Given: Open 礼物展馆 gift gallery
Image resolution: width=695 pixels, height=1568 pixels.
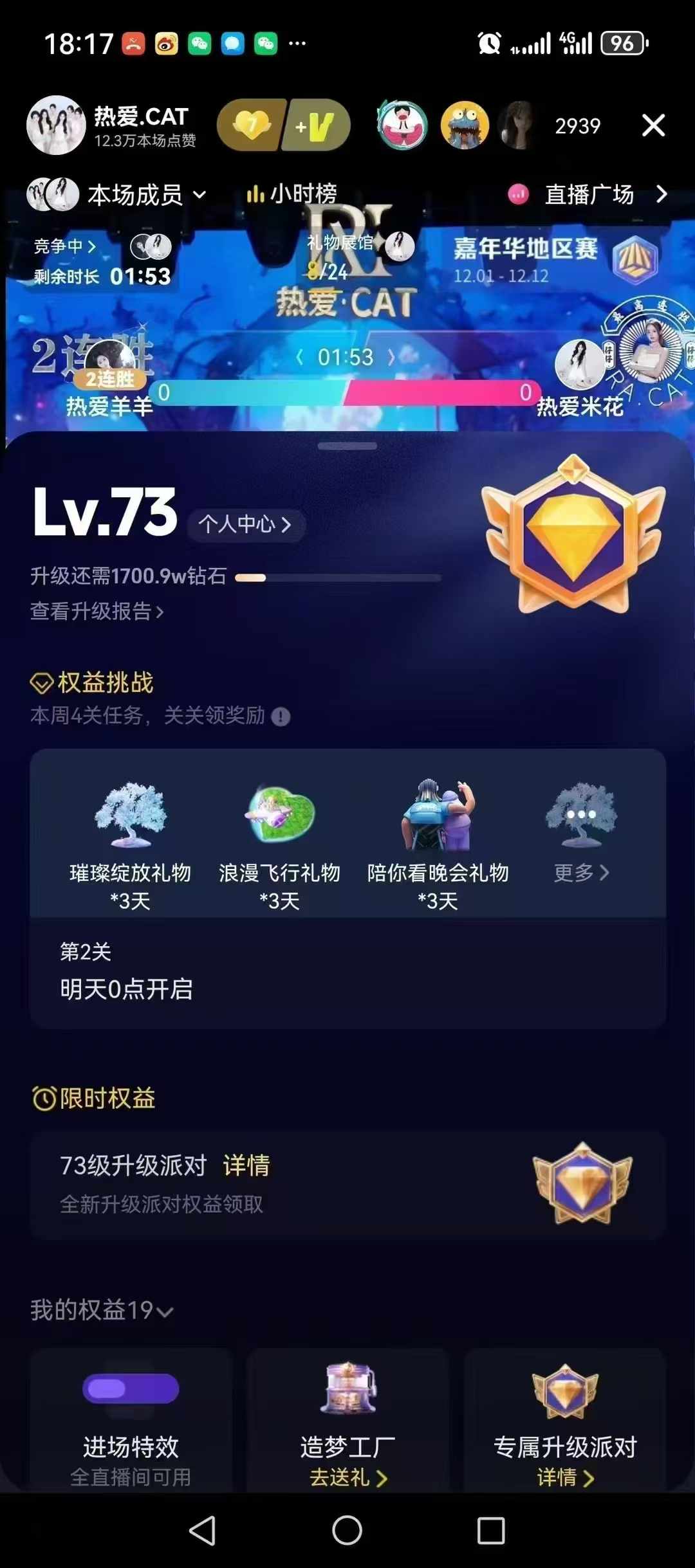Looking at the screenshot, I should 340,242.
